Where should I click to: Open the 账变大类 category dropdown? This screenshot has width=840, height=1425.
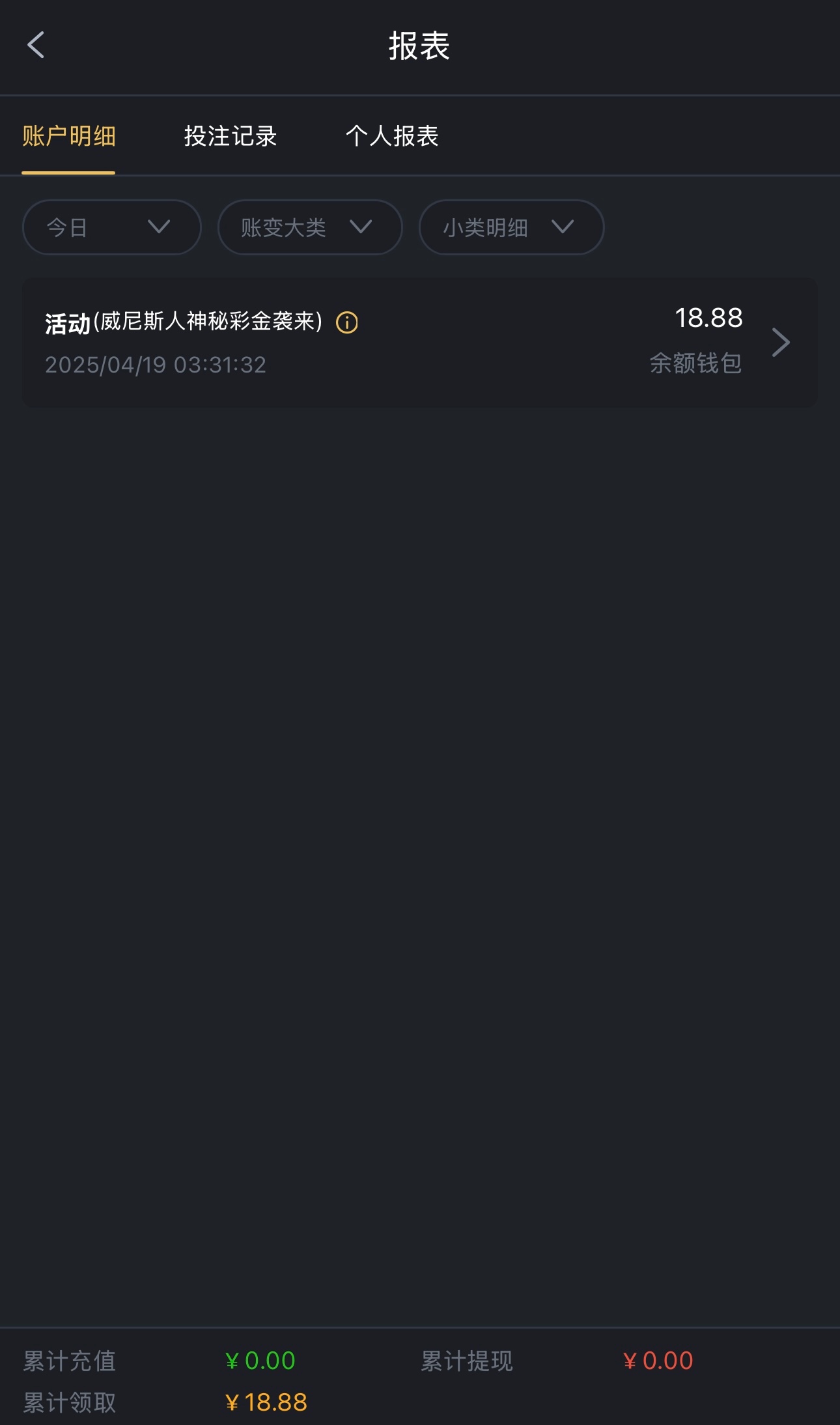pos(310,227)
